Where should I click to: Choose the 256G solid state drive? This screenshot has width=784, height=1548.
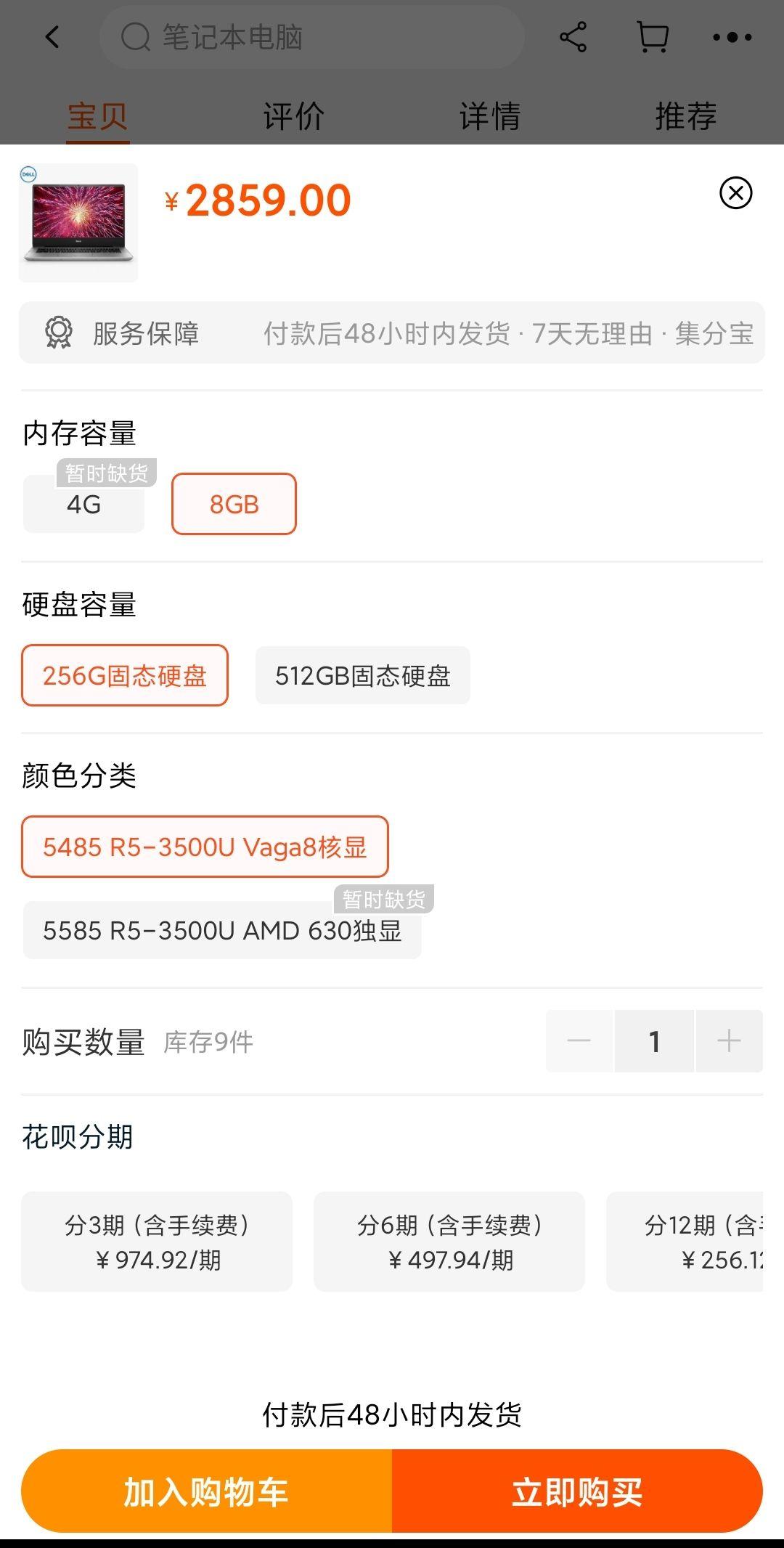pyautogui.click(x=125, y=675)
